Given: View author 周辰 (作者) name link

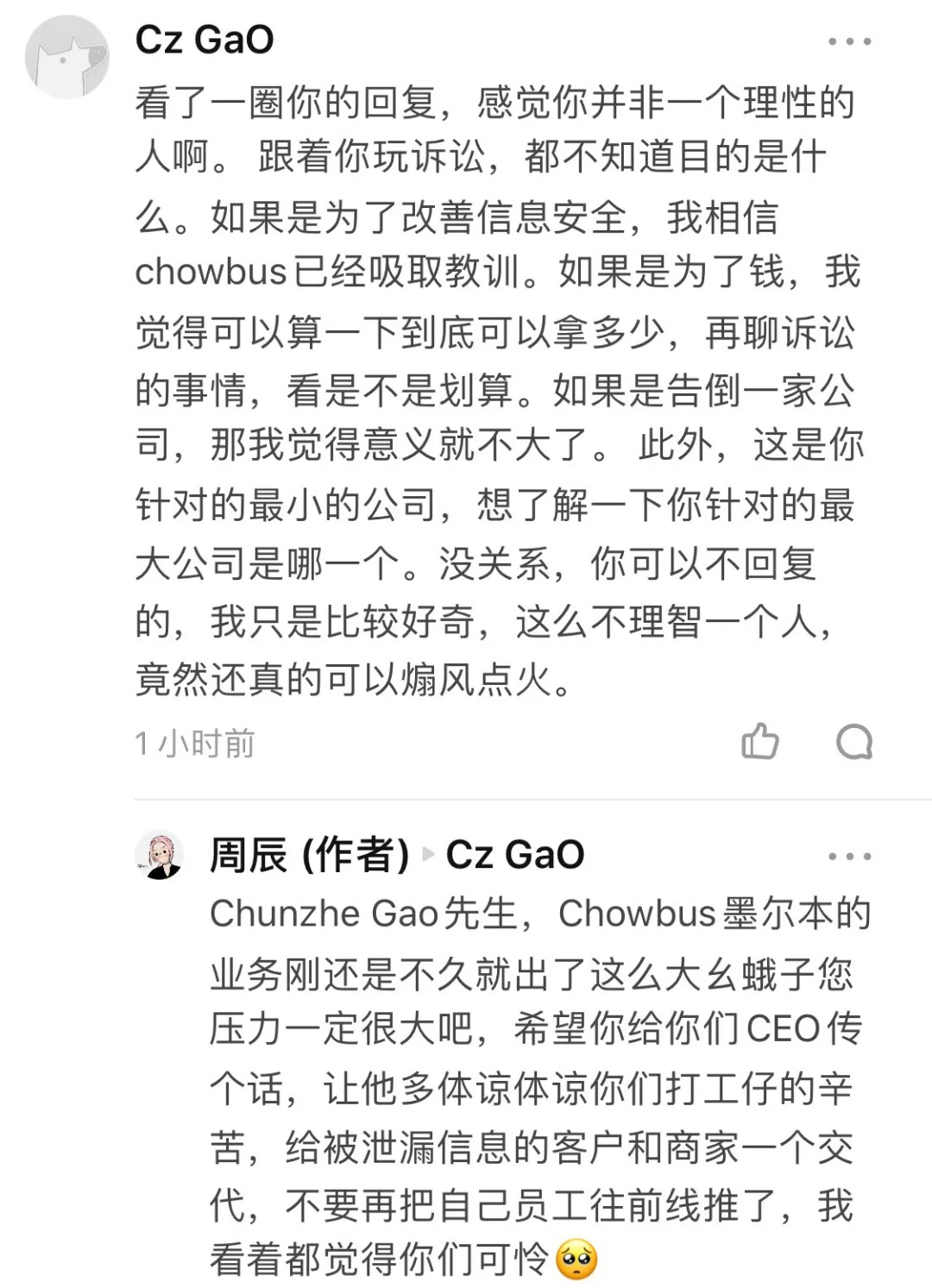Looking at the screenshot, I should tap(310, 855).
